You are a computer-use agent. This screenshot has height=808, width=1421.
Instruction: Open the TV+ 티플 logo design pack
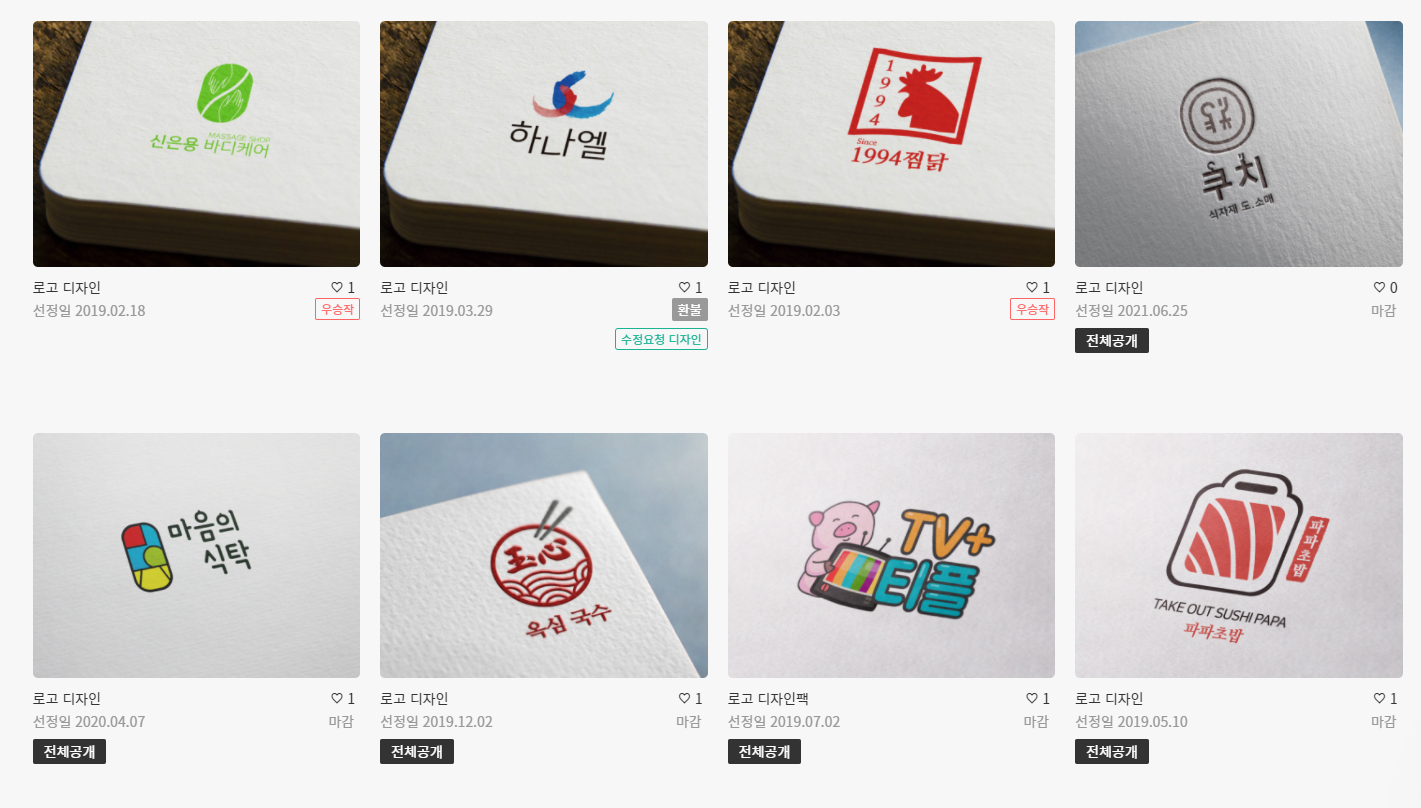pos(891,555)
